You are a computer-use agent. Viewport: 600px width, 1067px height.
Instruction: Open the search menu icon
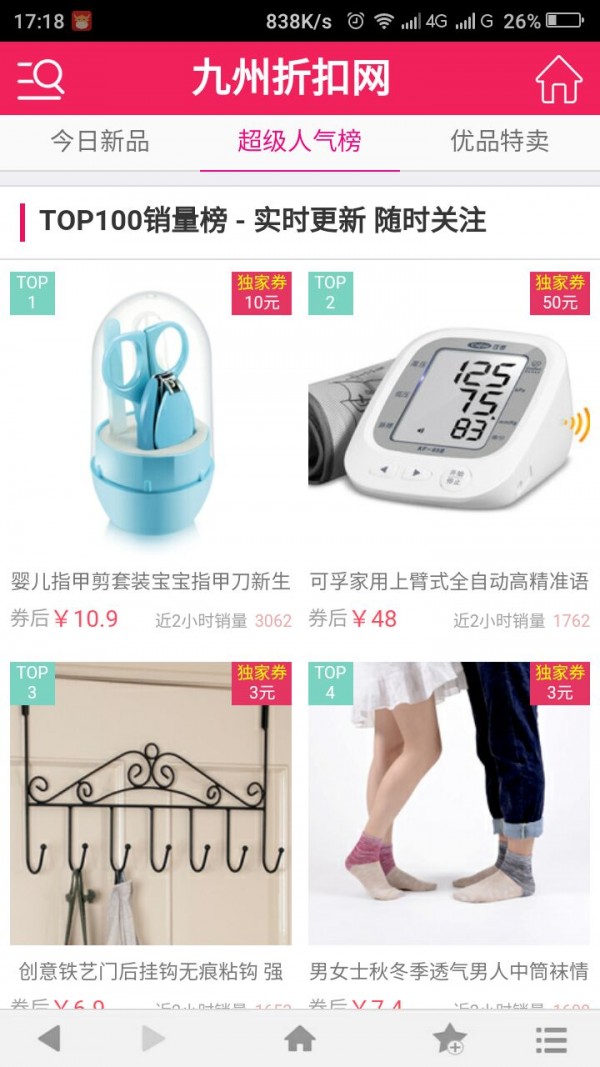click(x=40, y=79)
